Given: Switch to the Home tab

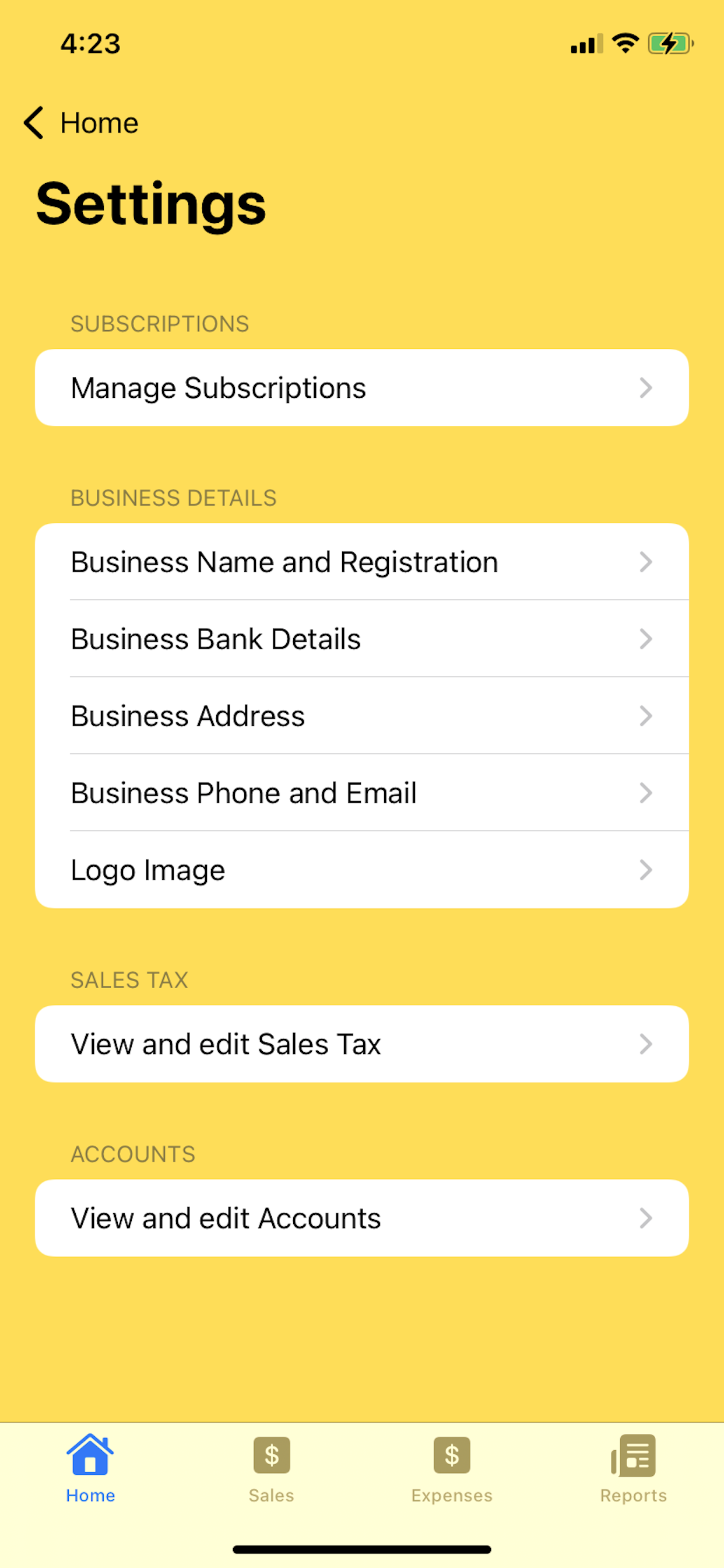Looking at the screenshot, I should point(90,1468).
